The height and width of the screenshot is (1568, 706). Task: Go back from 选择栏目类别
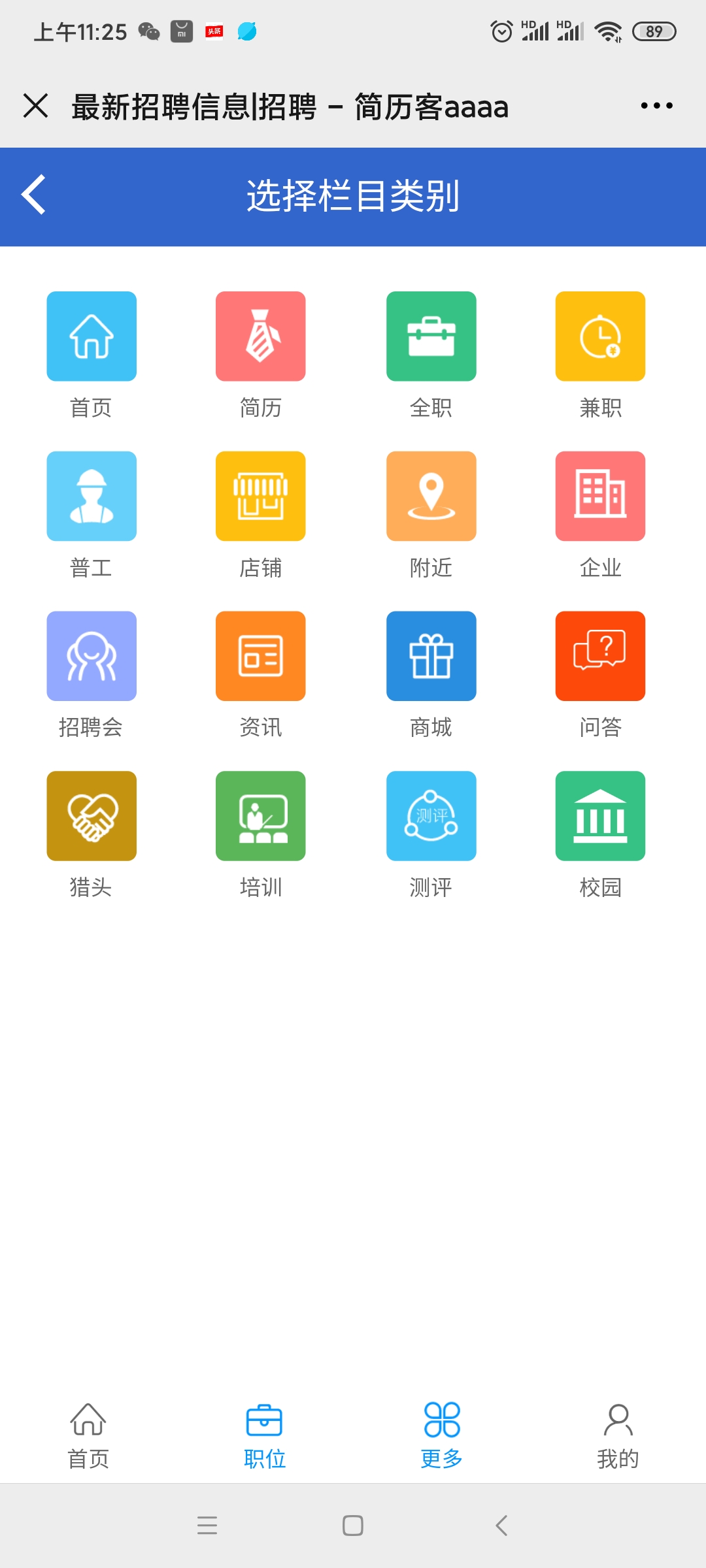pos(34,195)
